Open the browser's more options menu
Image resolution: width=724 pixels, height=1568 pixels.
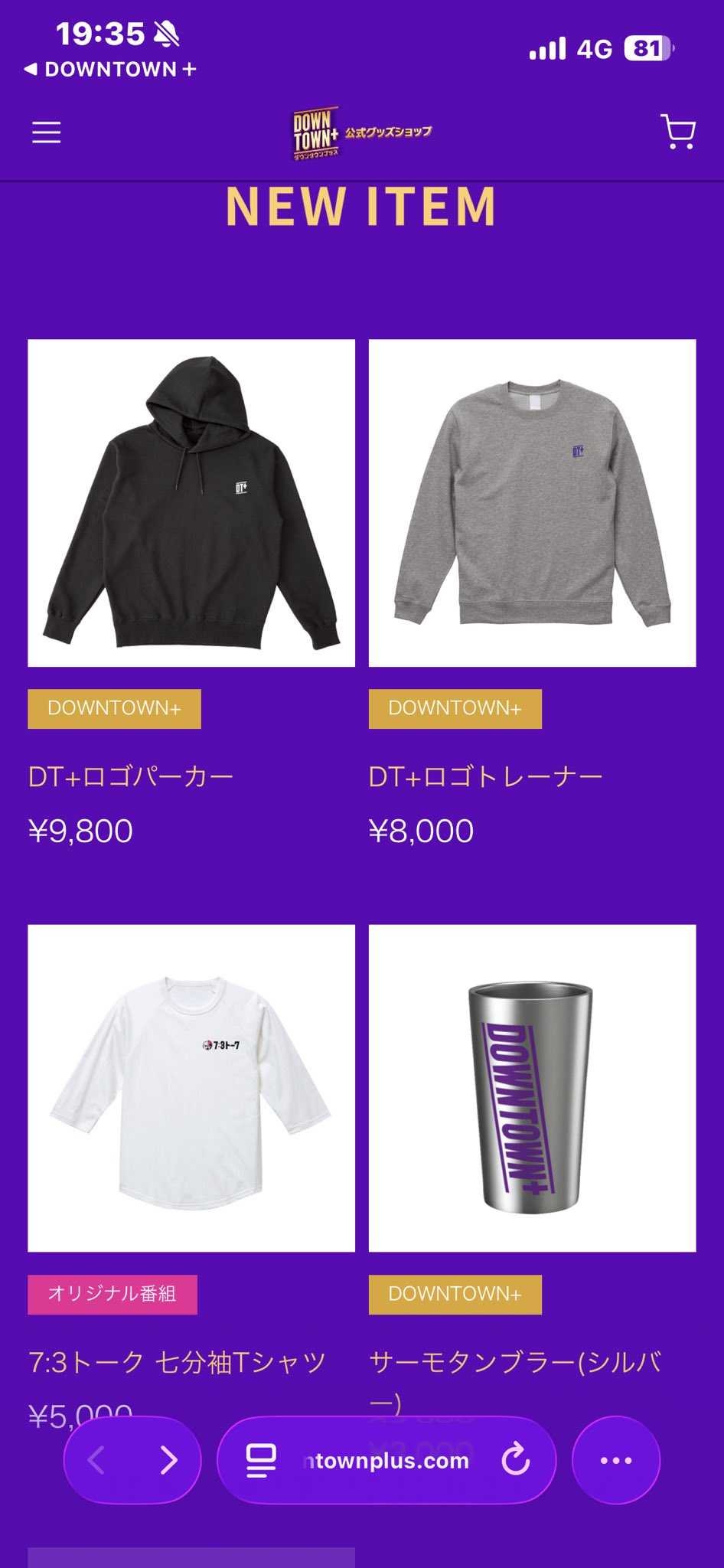click(x=616, y=1460)
